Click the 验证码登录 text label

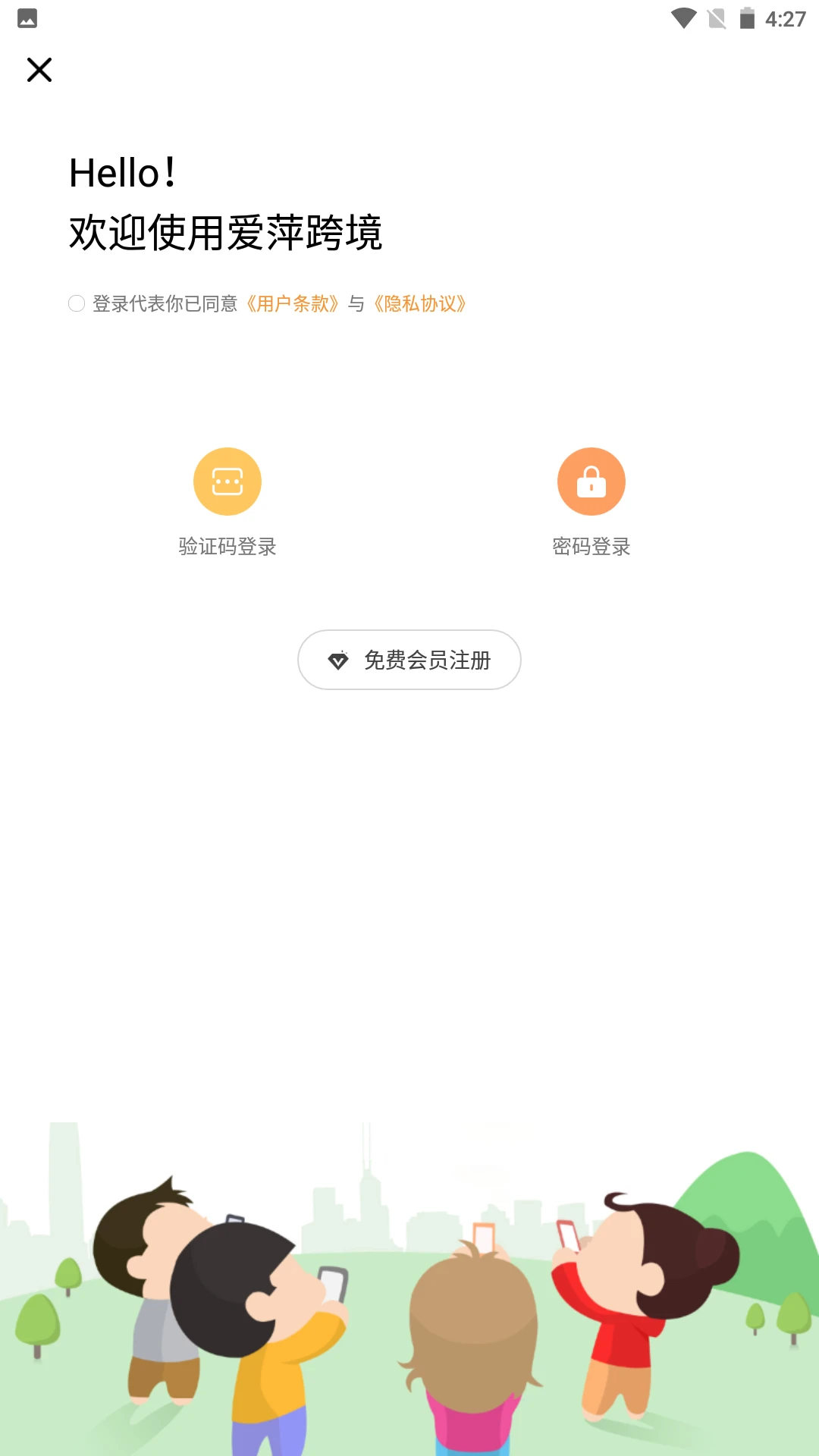pos(227,545)
